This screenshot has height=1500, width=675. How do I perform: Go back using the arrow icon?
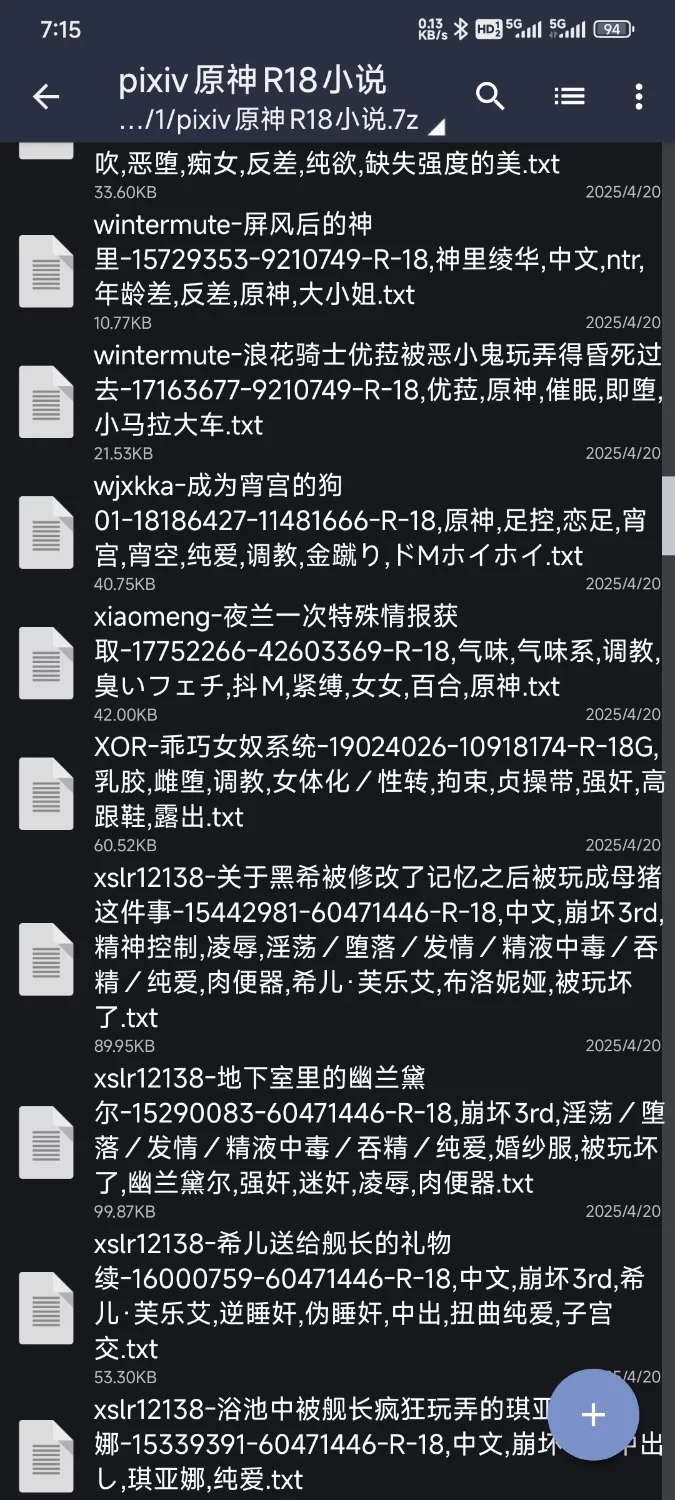click(x=46, y=96)
